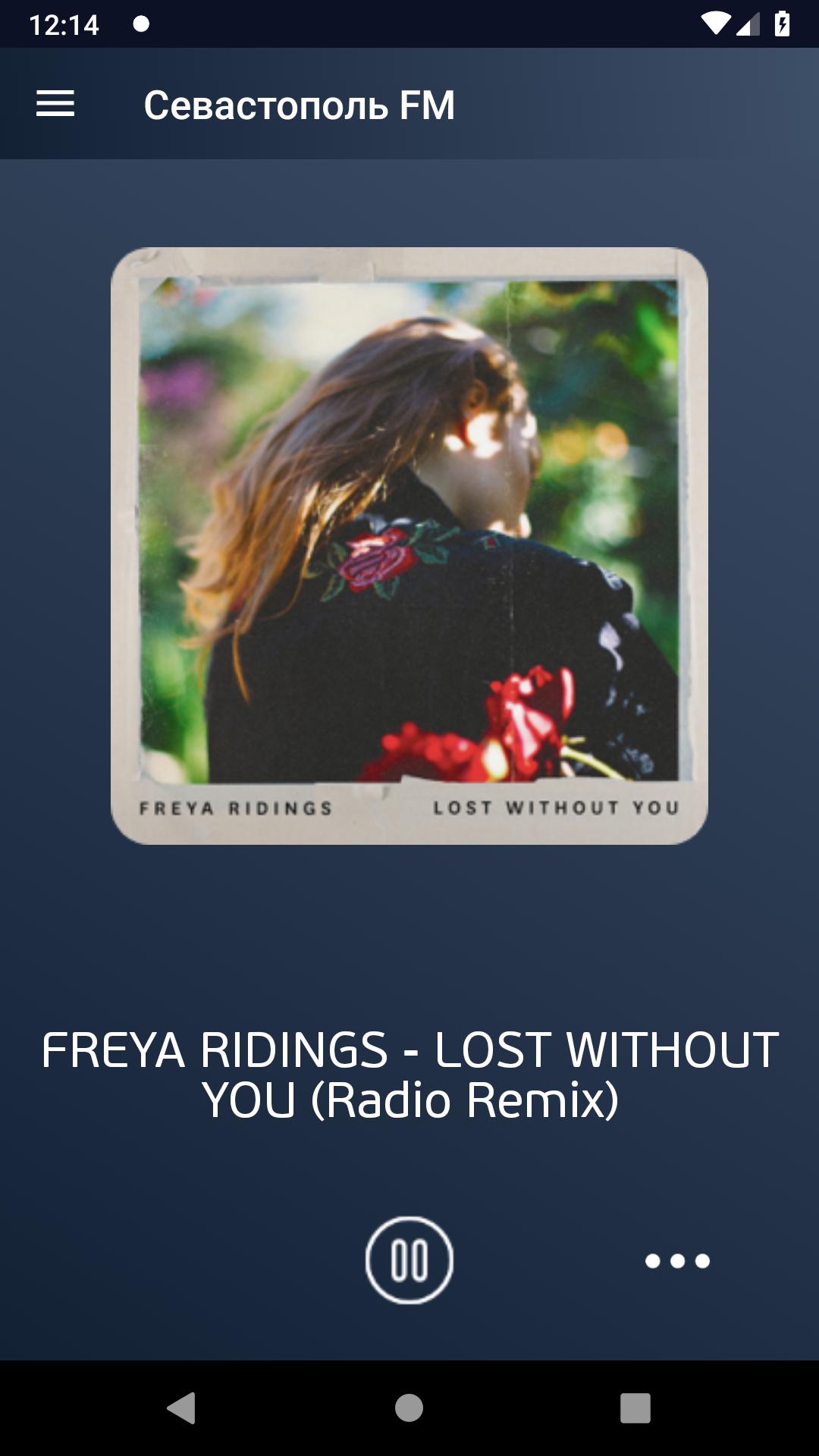Go back using system navigation
The height and width of the screenshot is (1456, 819).
click(x=182, y=1408)
